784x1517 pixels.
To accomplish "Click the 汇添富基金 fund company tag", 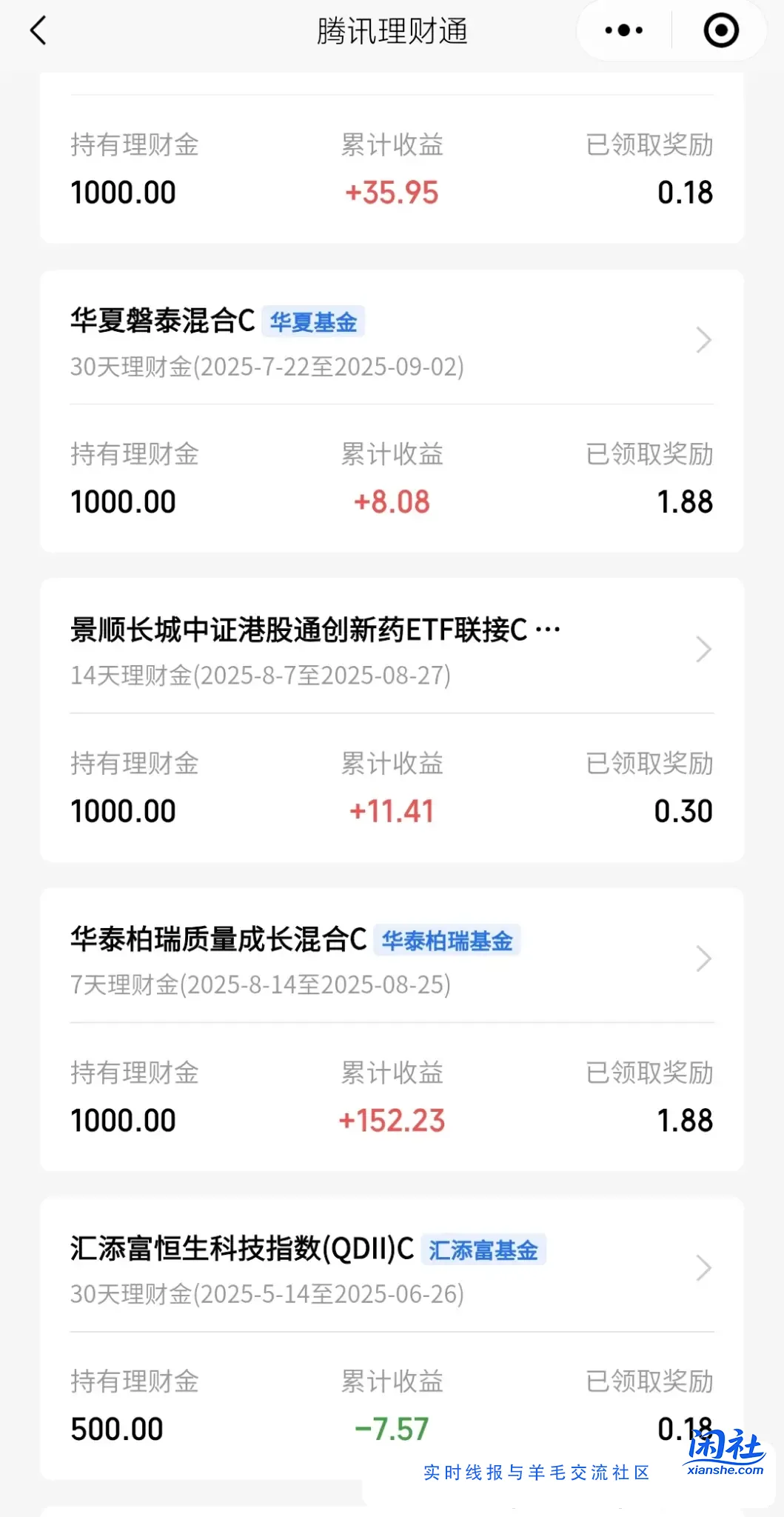I will pos(485,1250).
